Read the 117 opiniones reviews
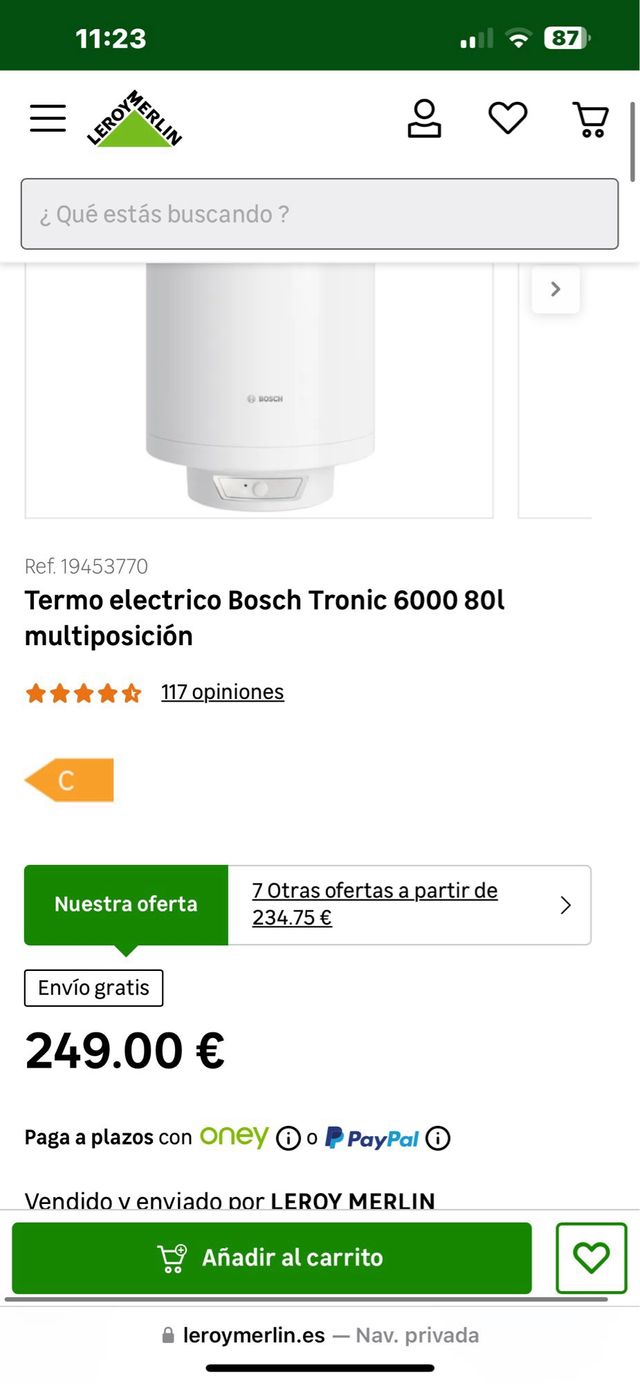Viewport: 640px width, 1384px height. (x=222, y=692)
